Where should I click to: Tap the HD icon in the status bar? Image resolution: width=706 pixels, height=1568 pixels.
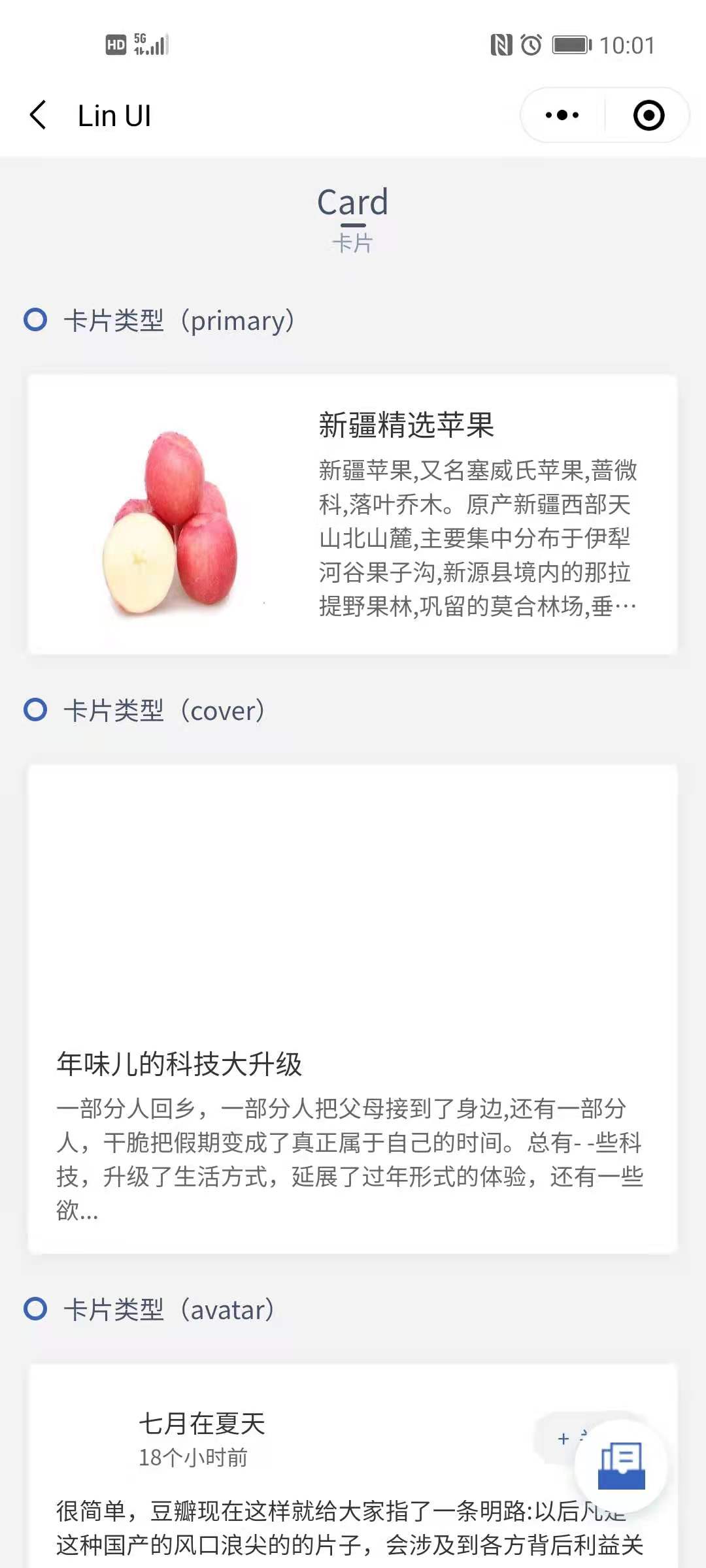coord(115,44)
